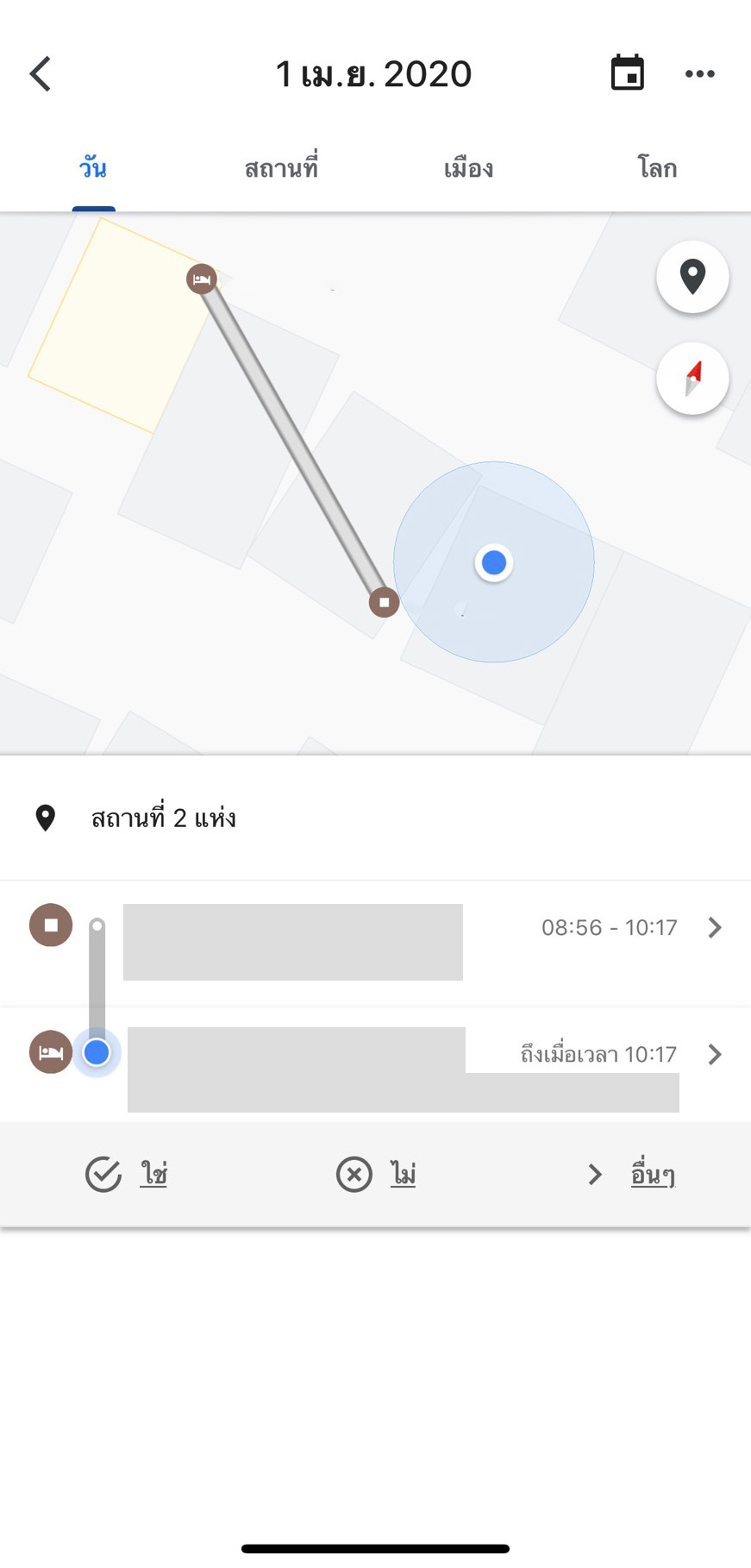Expand the 08:56 - 10:17 timeline entry
Screen dimensions: 751x1568
tap(715, 927)
